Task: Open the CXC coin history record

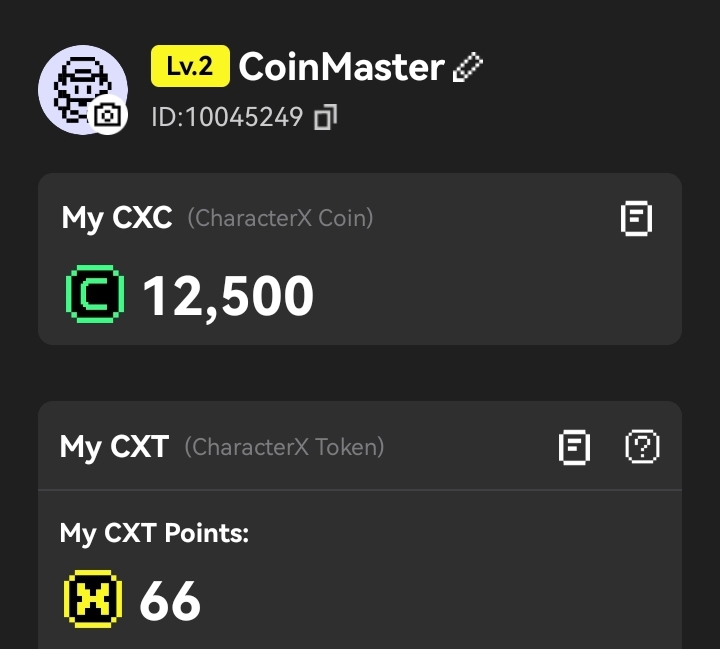Action: coord(636,218)
